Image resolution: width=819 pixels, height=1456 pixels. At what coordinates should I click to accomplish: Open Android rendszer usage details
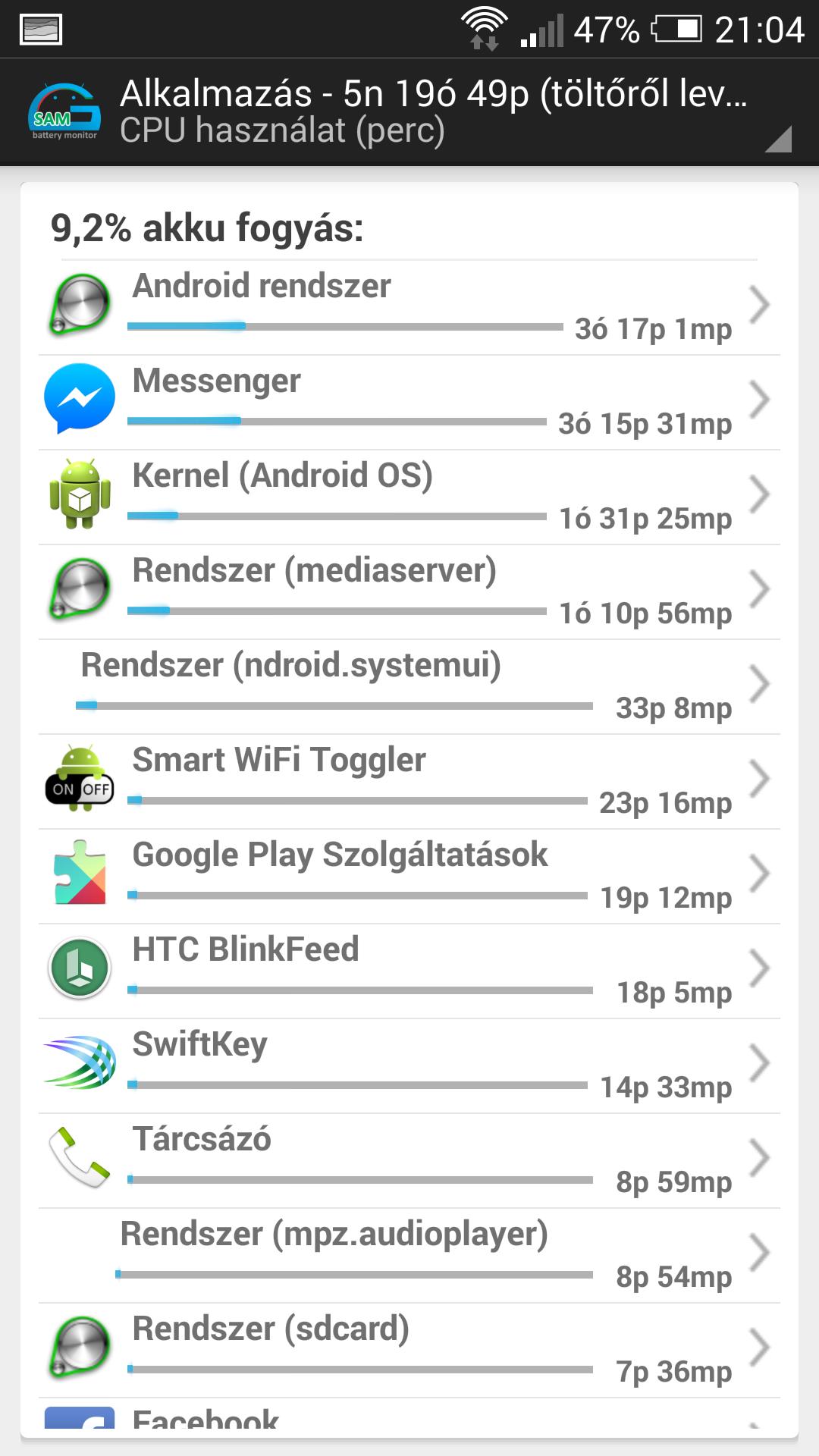pos(409,308)
